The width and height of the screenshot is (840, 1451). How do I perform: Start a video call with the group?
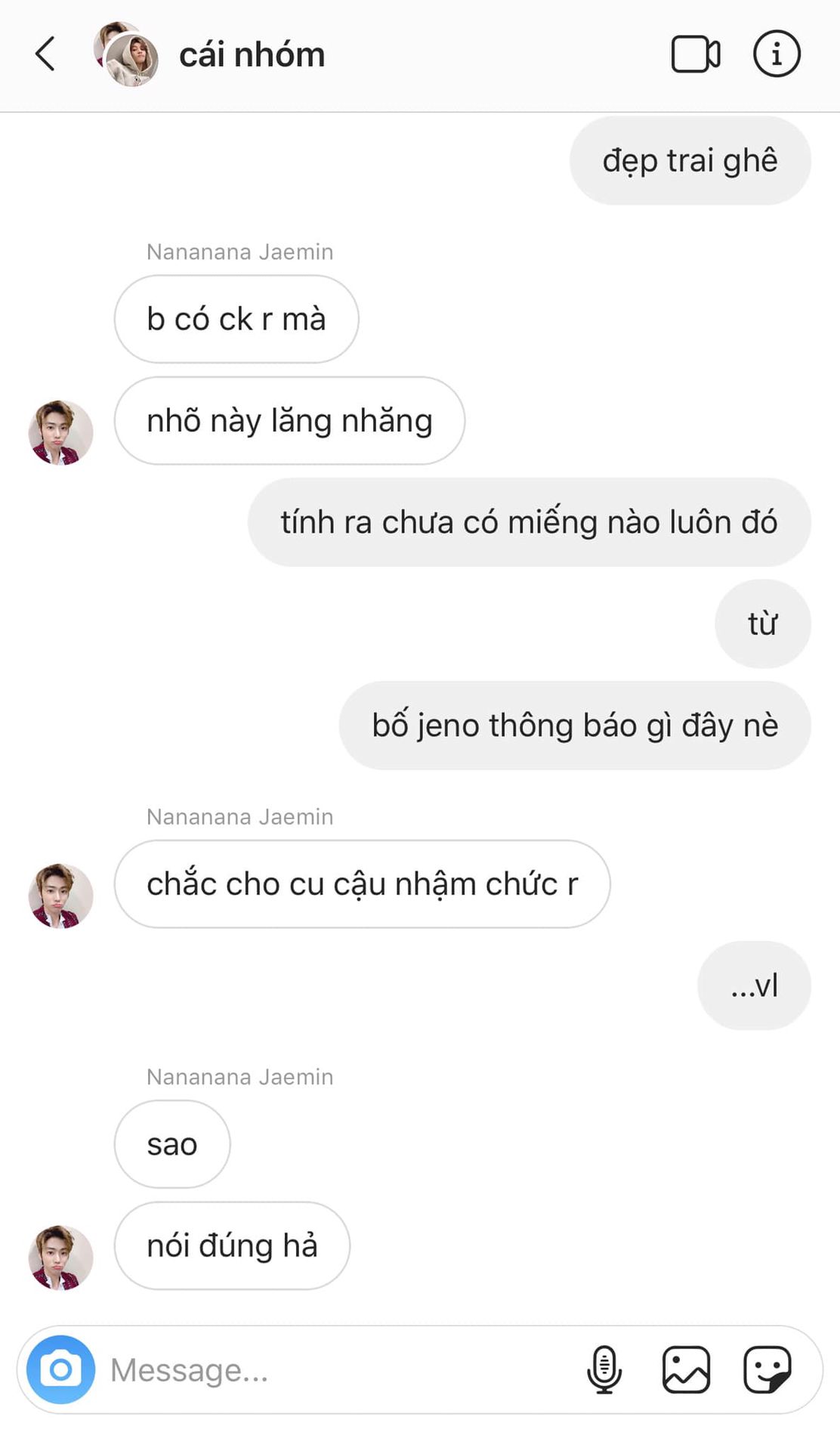tap(695, 54)
